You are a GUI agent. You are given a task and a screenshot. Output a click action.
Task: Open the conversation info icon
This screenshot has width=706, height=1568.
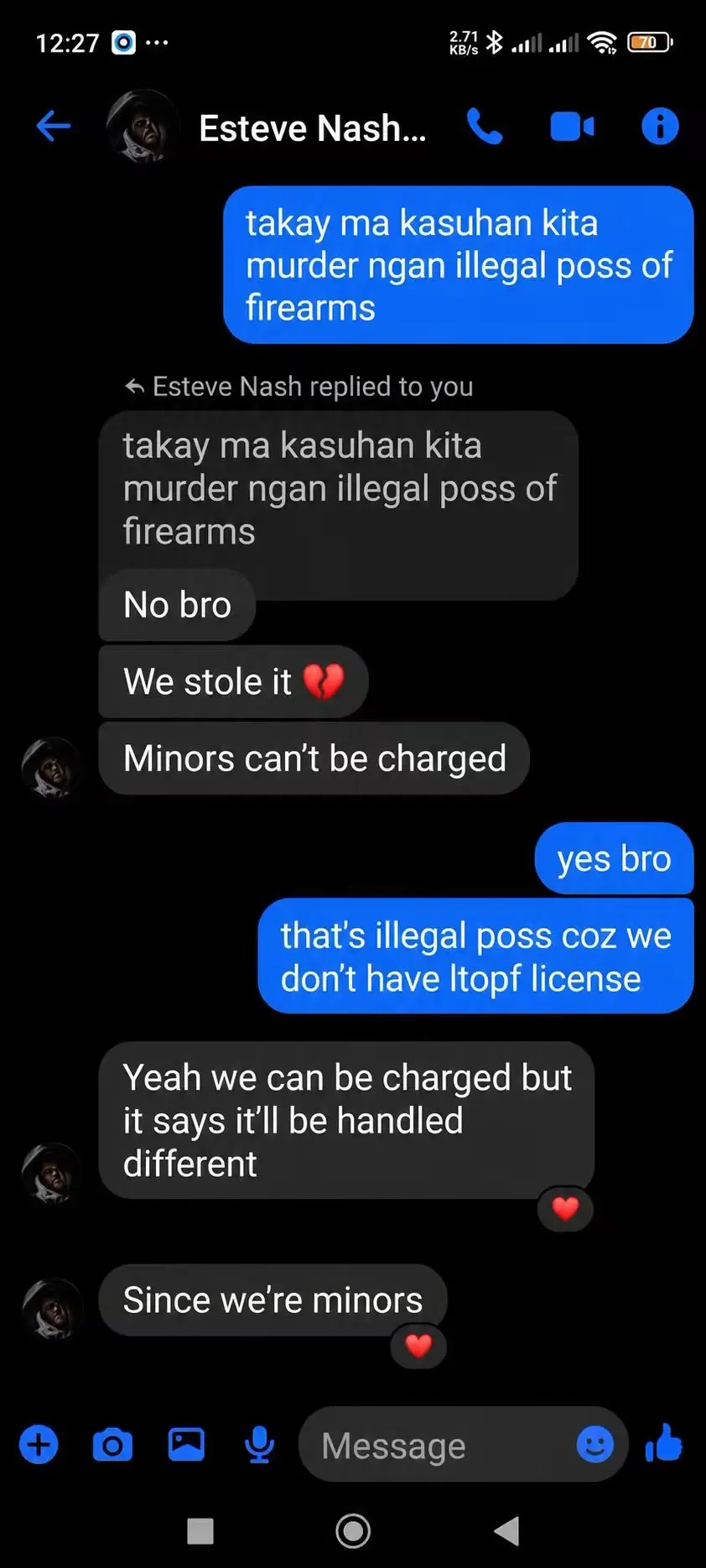pyautogui.click(x=660, y=127)
